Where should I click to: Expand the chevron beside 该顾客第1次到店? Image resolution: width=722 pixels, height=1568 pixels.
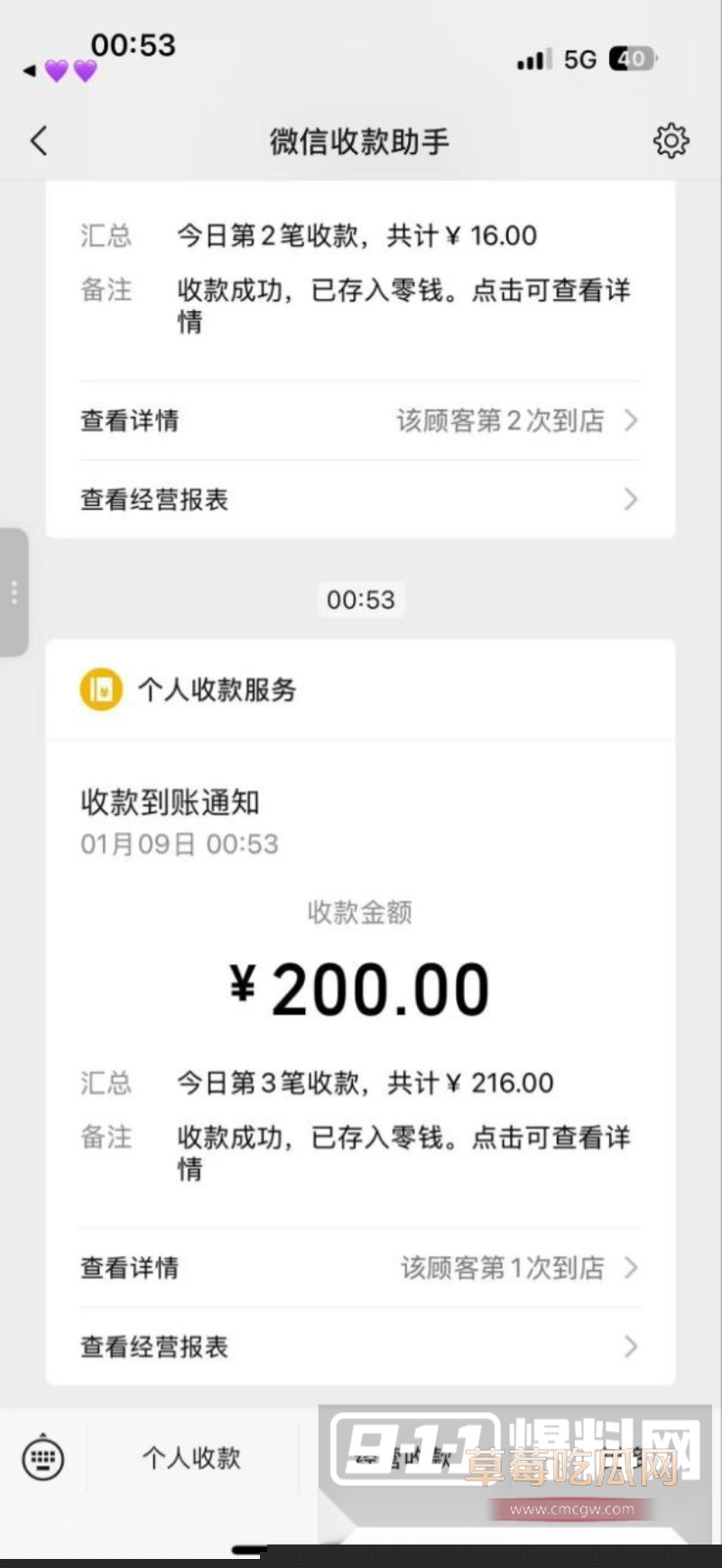coord(631,1268)
